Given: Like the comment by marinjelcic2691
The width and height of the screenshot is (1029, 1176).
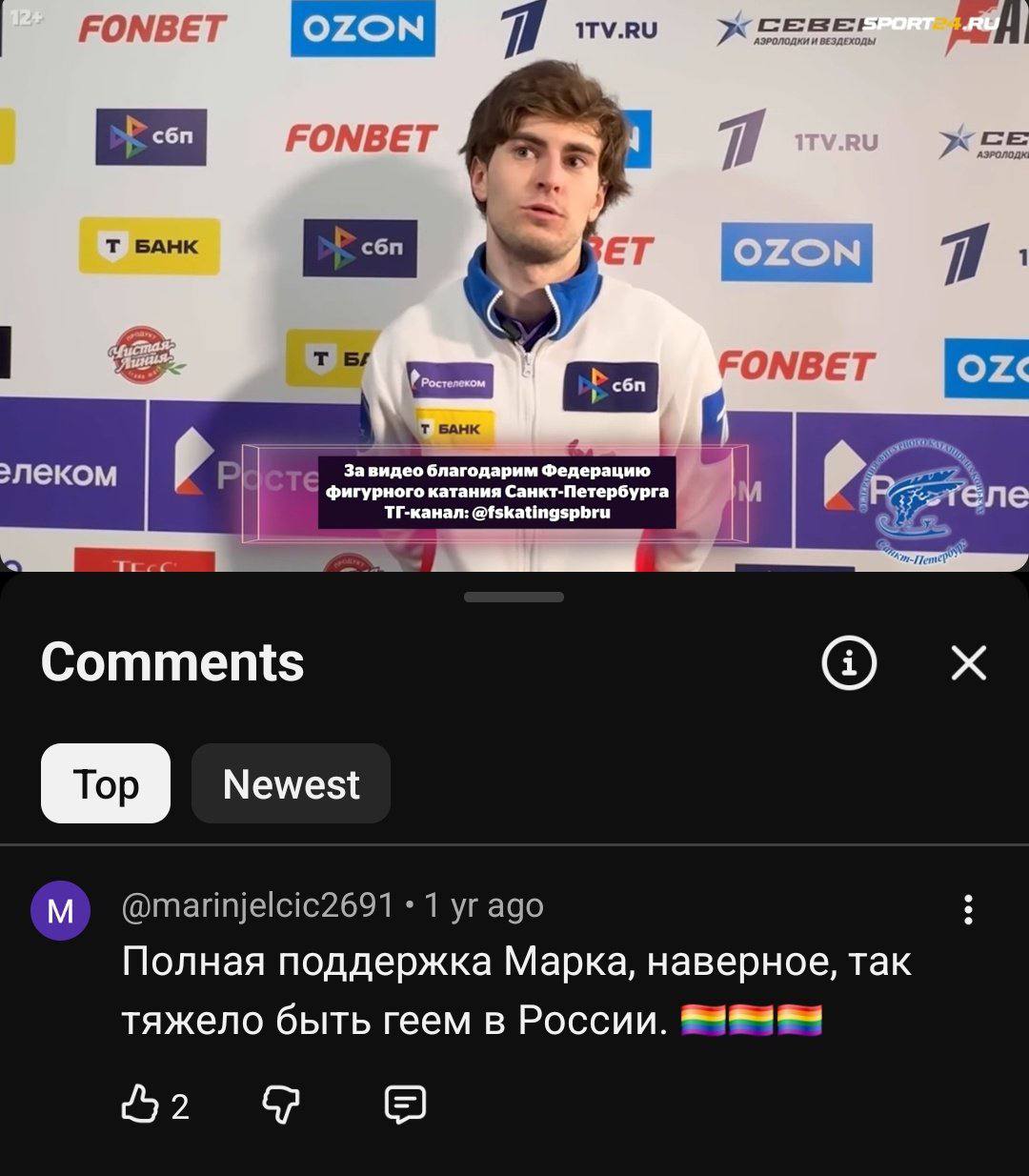Looking at the screenshot, I should [x=141, y=1105].
